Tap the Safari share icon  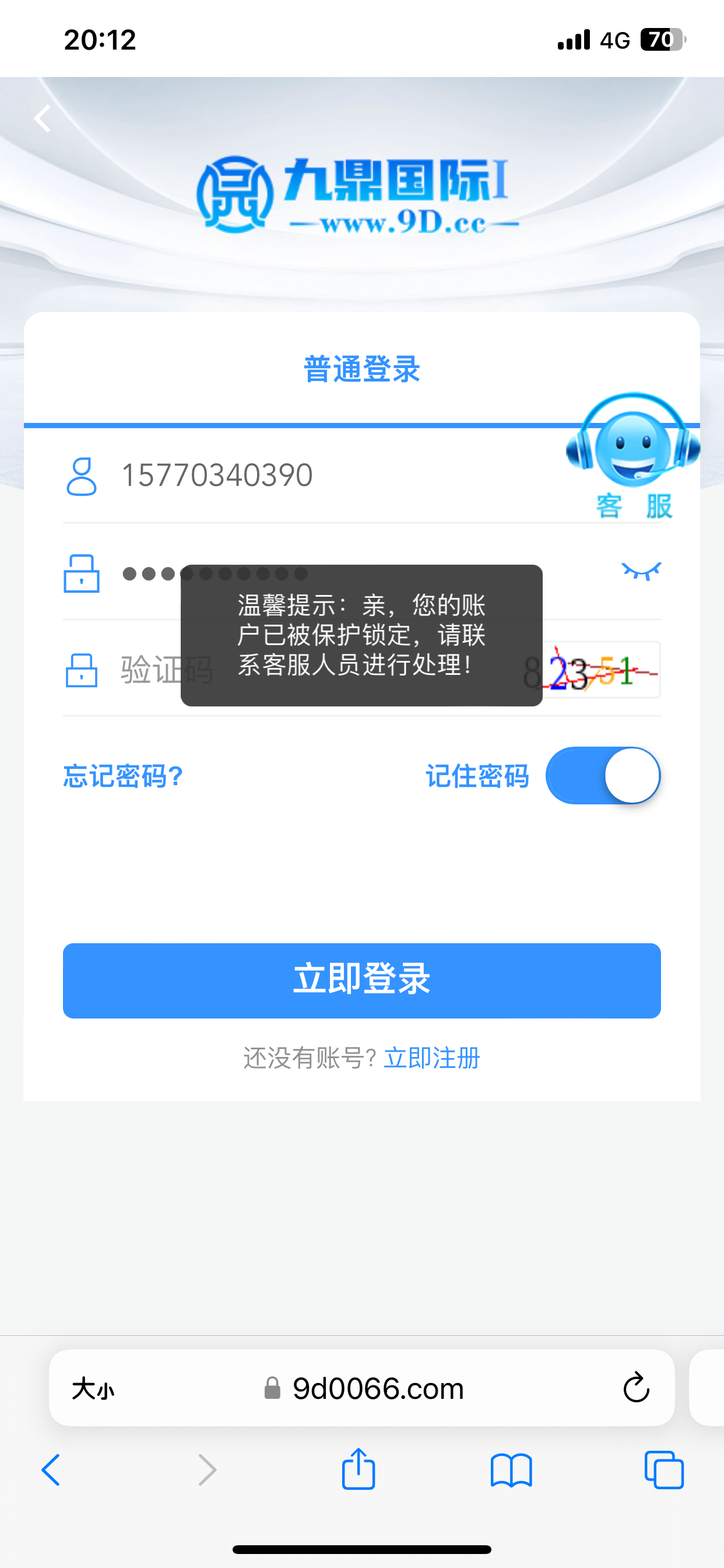pyautogui.click(x=359, y=1469)
